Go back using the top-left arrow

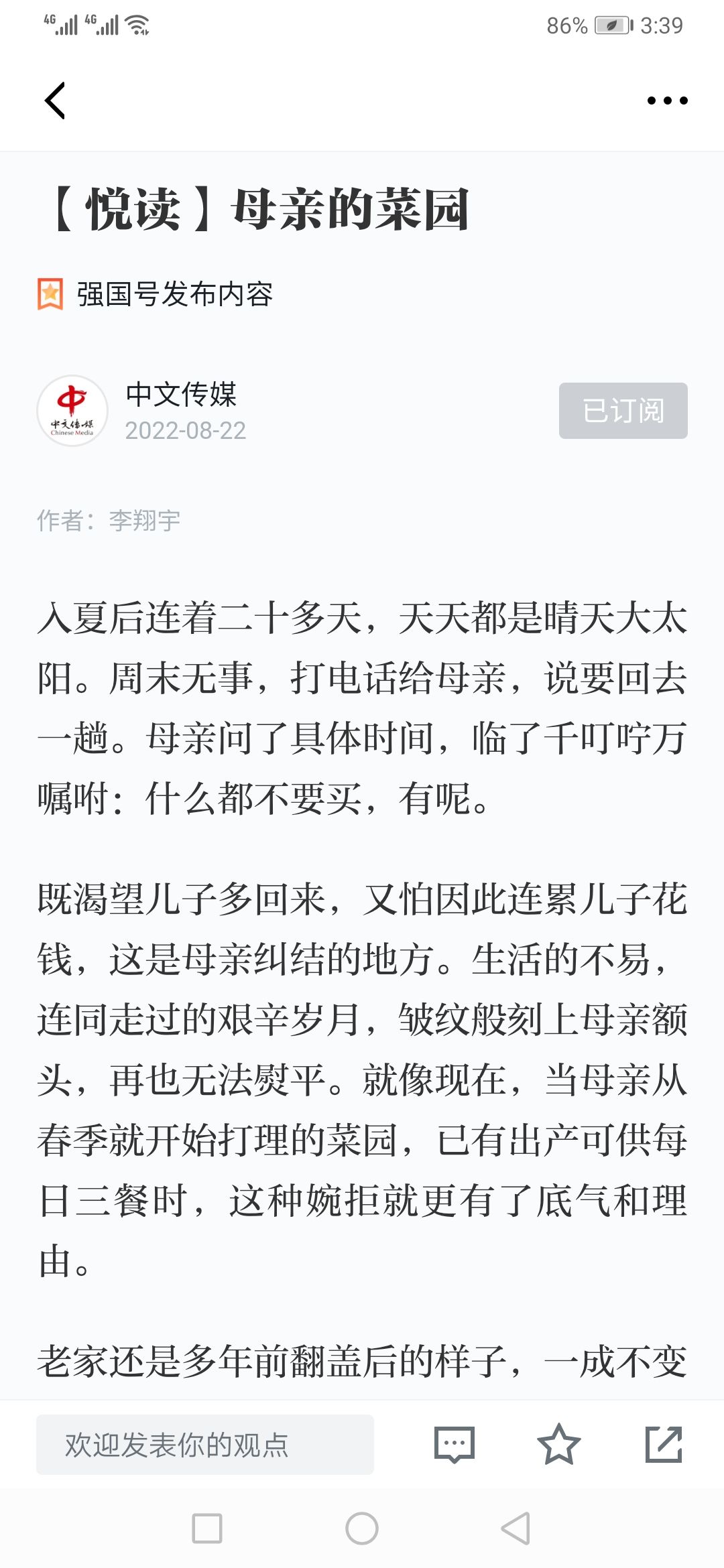click(55, 101)
